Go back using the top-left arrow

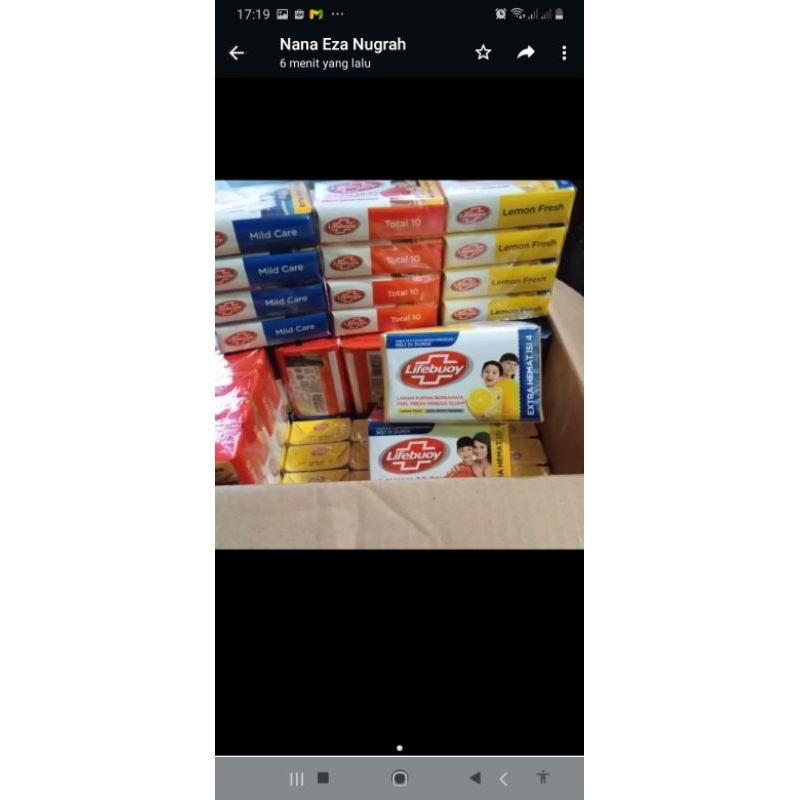(237, 53)
